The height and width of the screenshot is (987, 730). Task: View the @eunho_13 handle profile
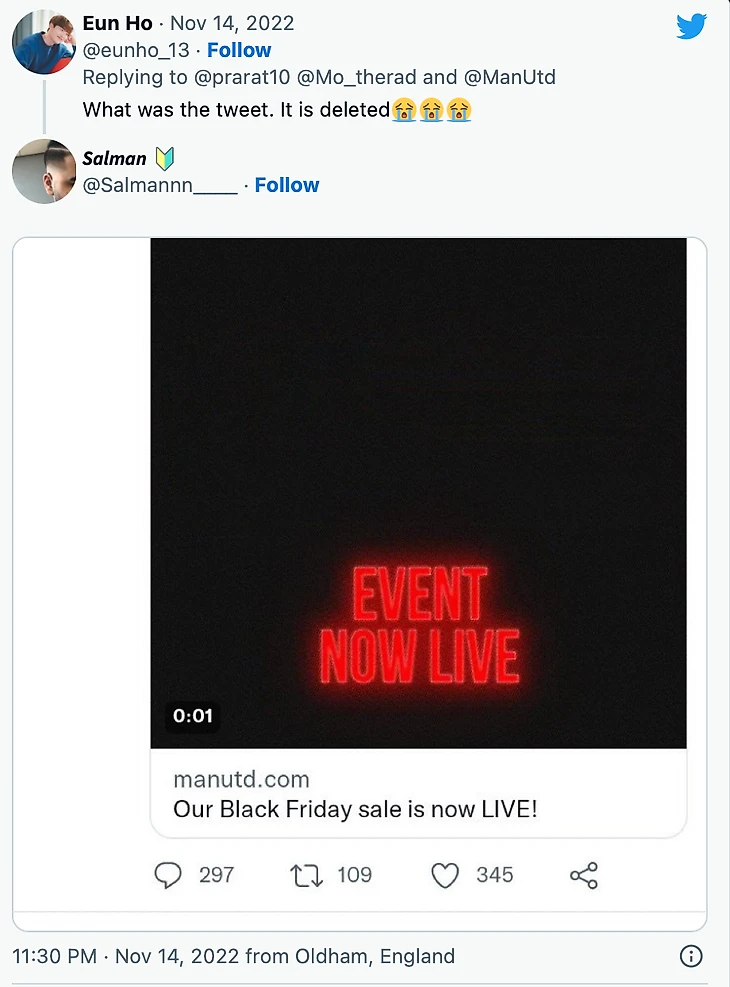(x=135, y=50)
